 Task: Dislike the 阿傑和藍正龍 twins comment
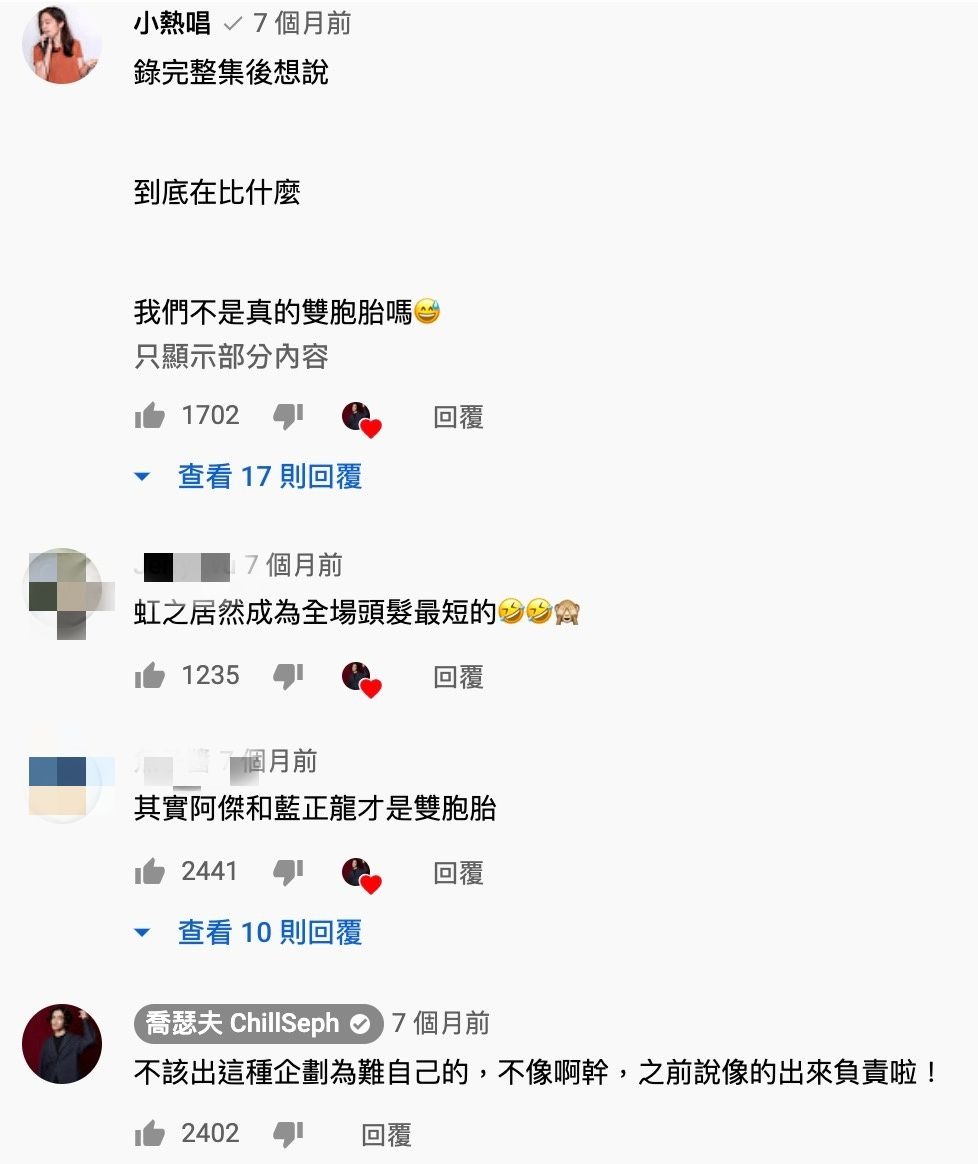tap(288, 872)
